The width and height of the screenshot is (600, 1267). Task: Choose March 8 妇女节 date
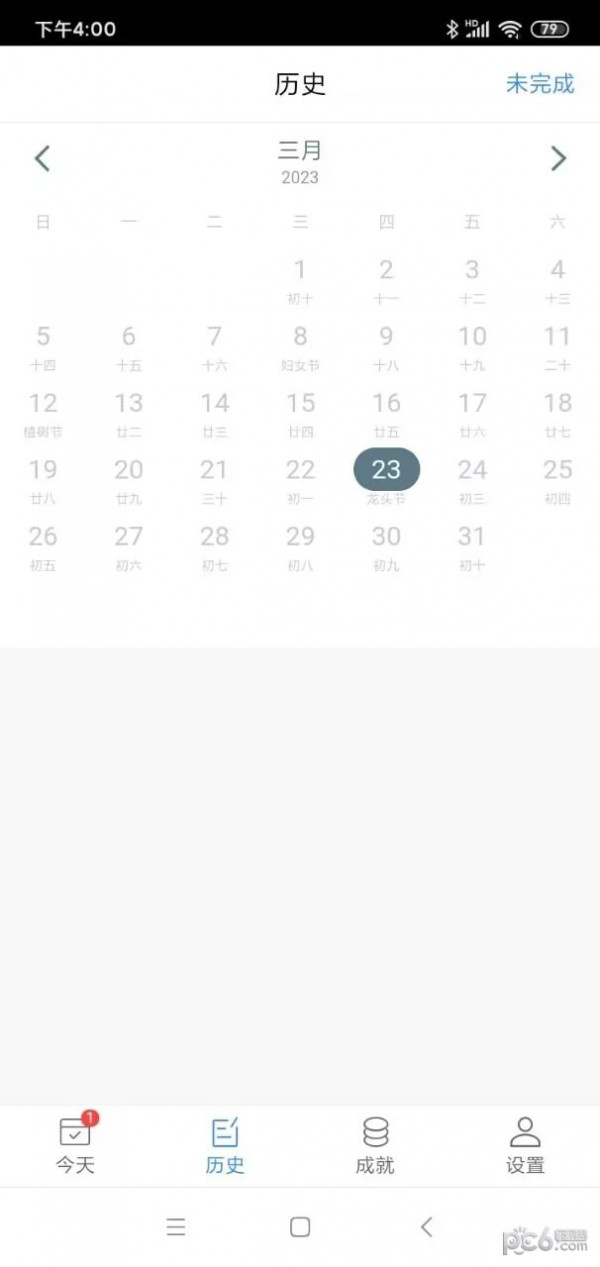(300, 346)
